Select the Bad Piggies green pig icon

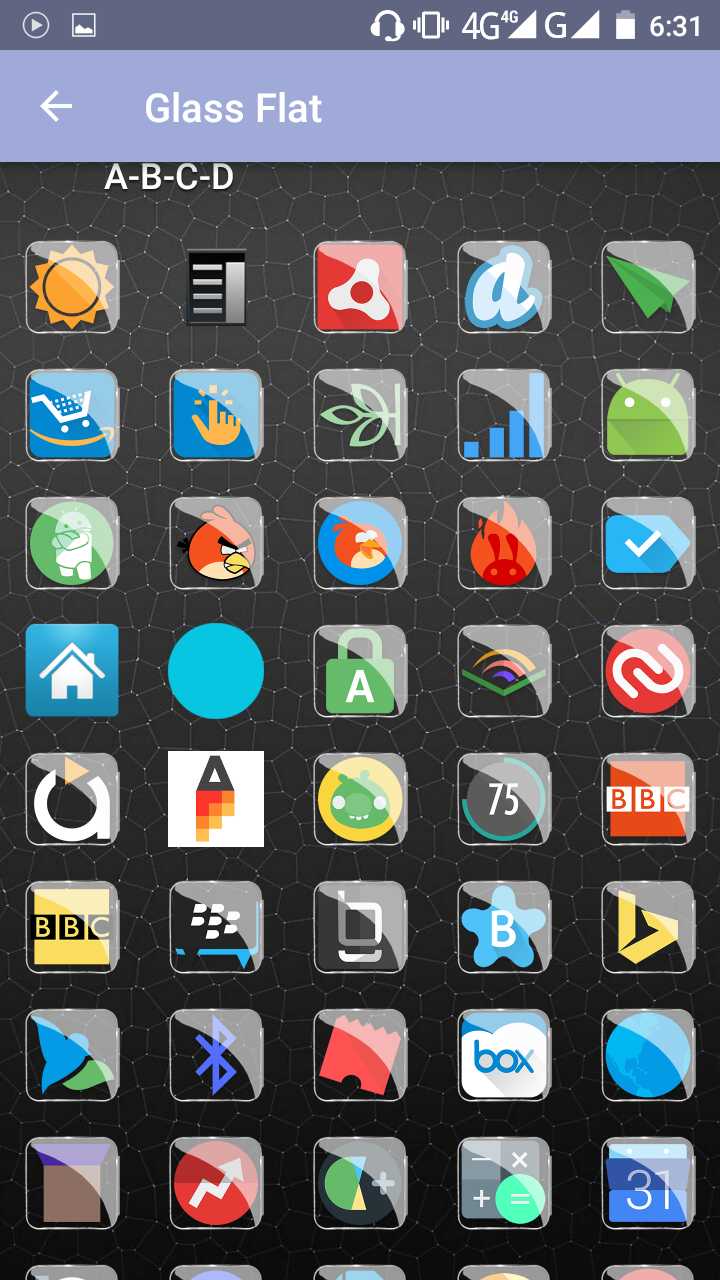pos(360,799)
